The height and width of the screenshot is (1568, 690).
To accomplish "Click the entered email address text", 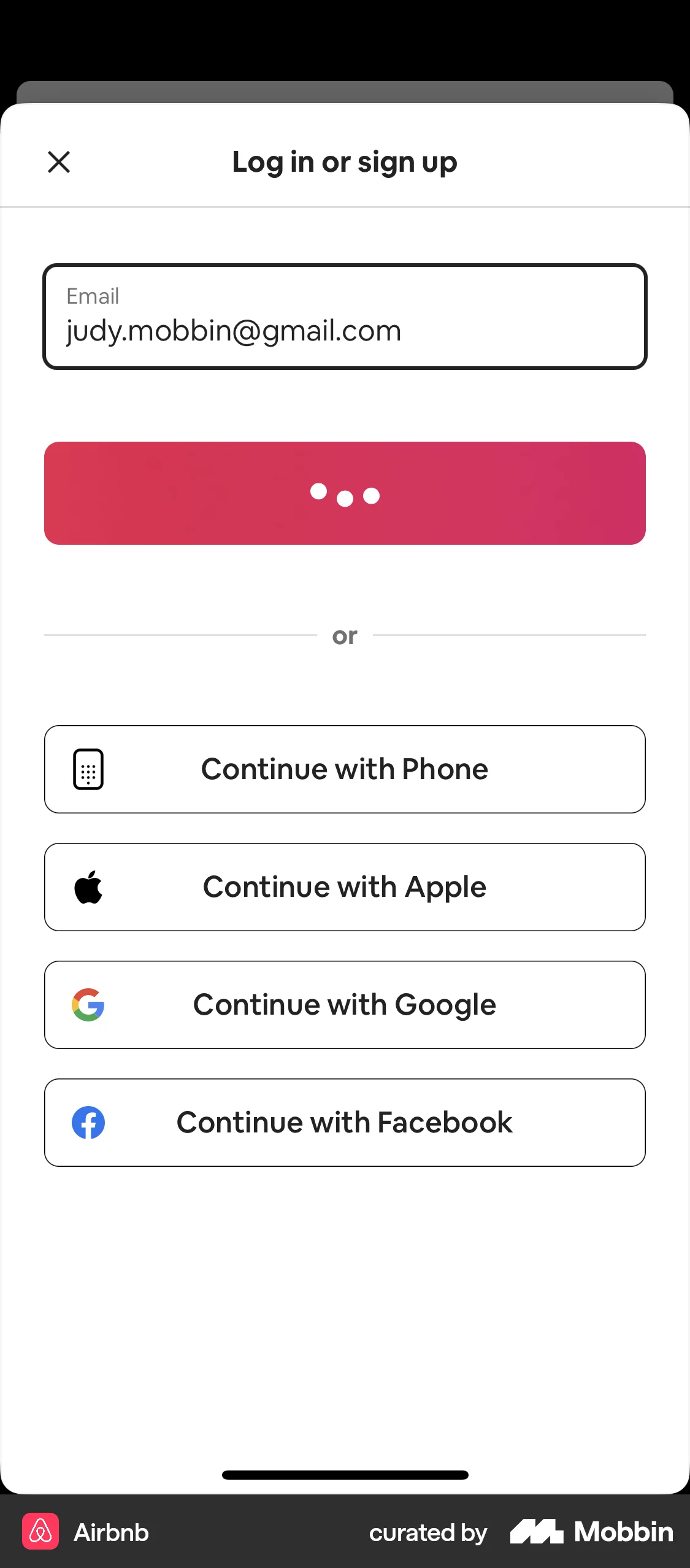I will click(233, 330).
